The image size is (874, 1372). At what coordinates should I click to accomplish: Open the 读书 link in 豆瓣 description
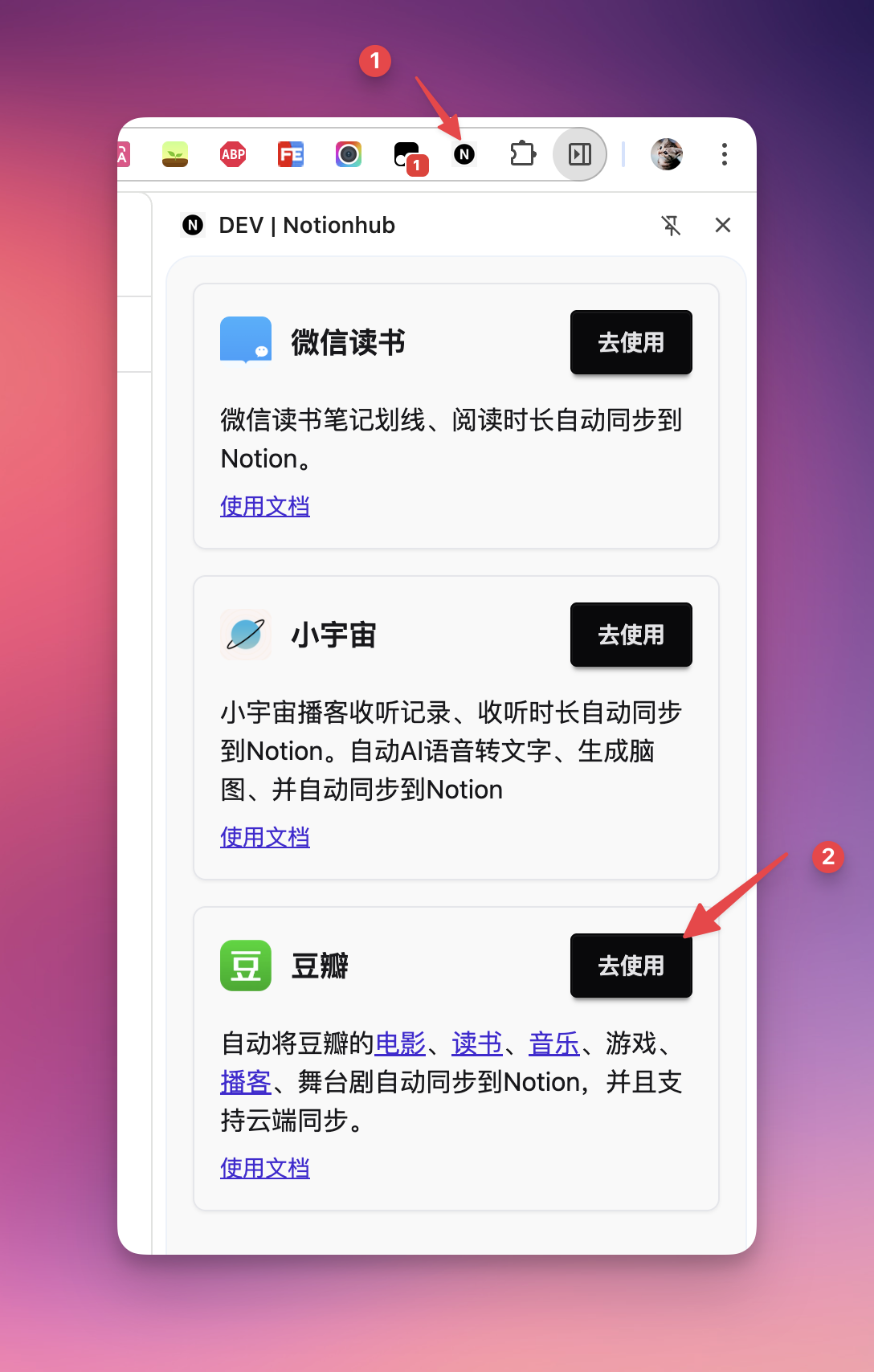tap(477, 1043)
